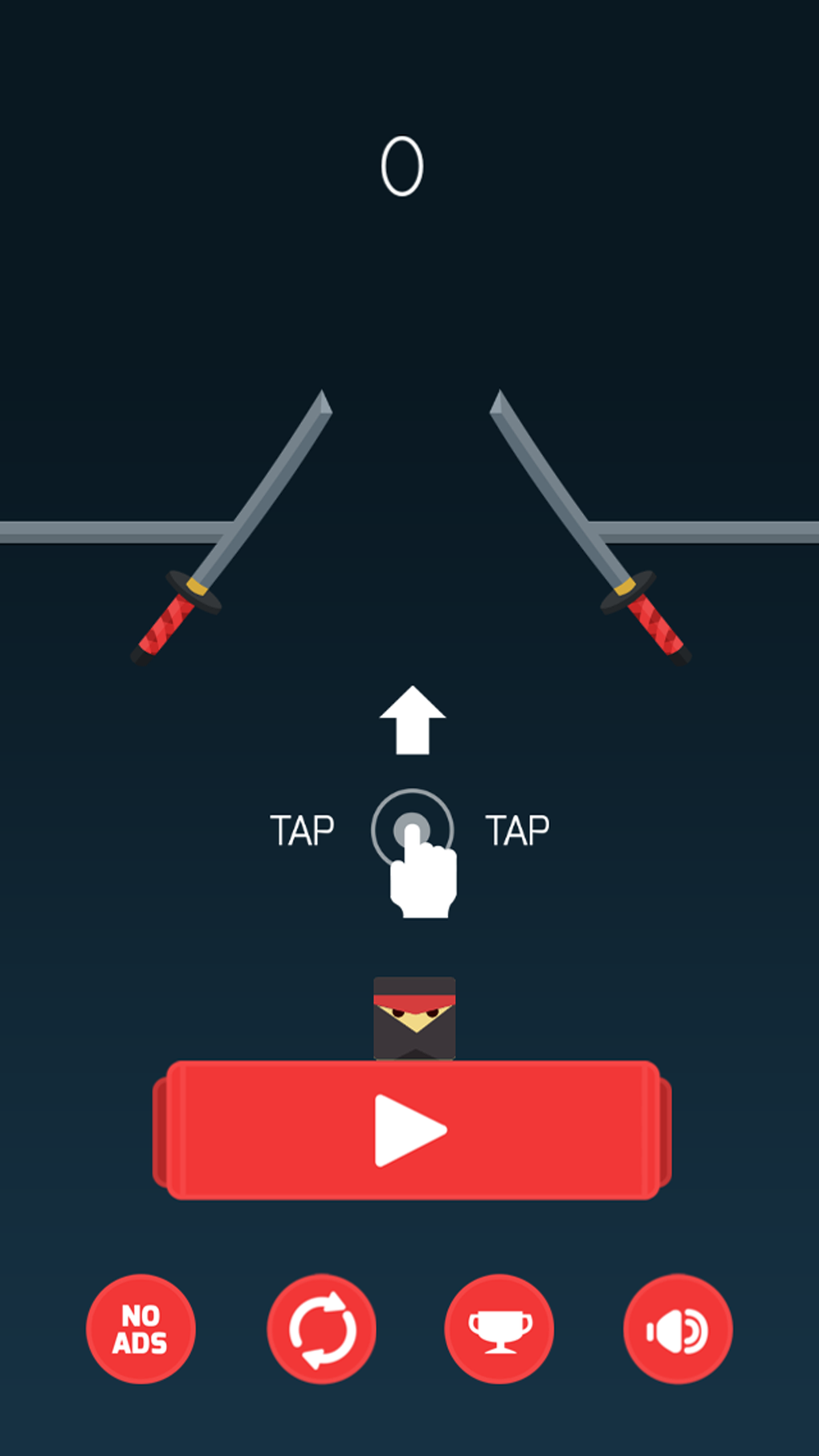The height and width of the screenshot is (1456, 819).
Task: Enable sound by tapping the audio toggle
Action: click(x=678, y=1329)
